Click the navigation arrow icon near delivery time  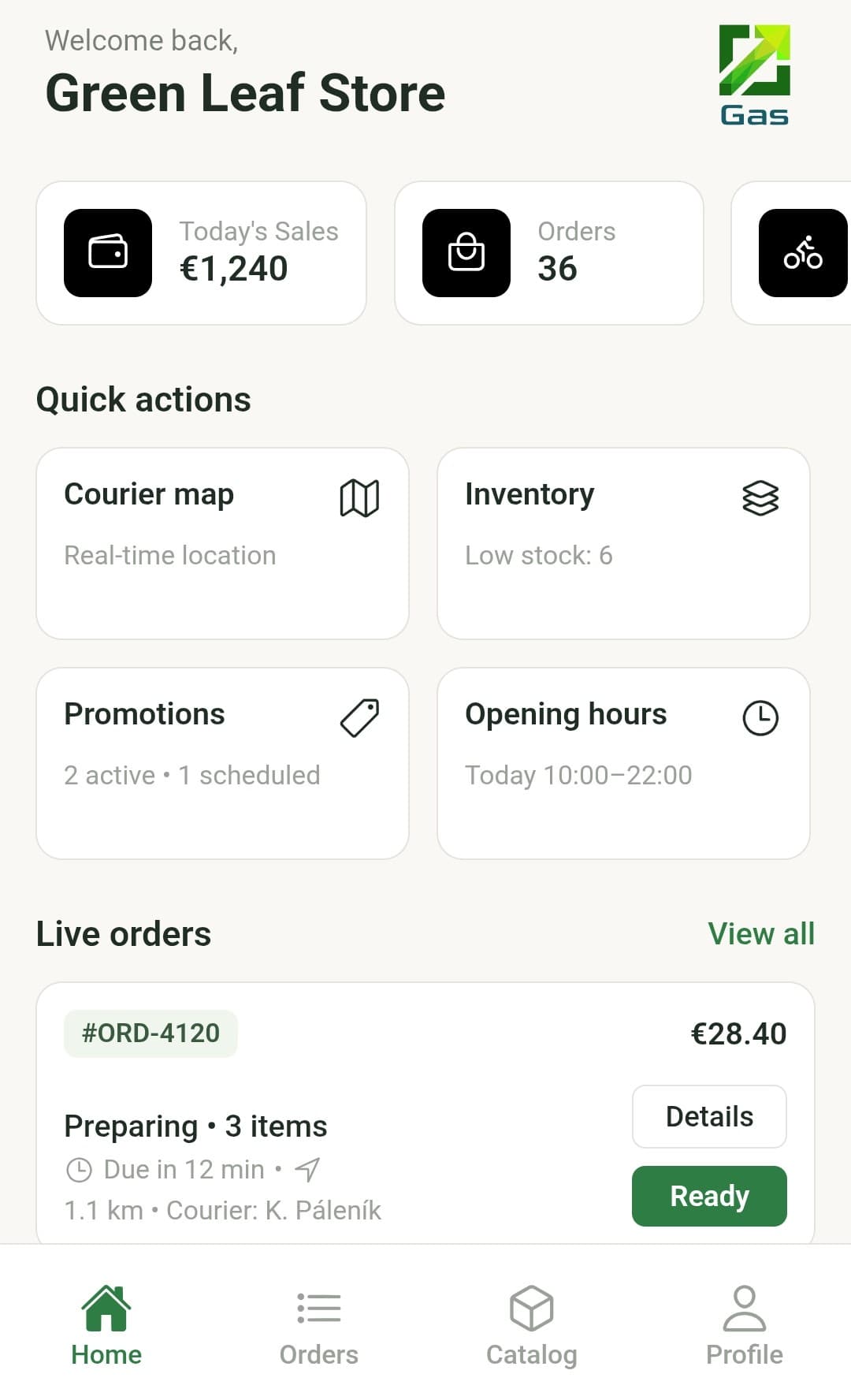pos(308,1170)
